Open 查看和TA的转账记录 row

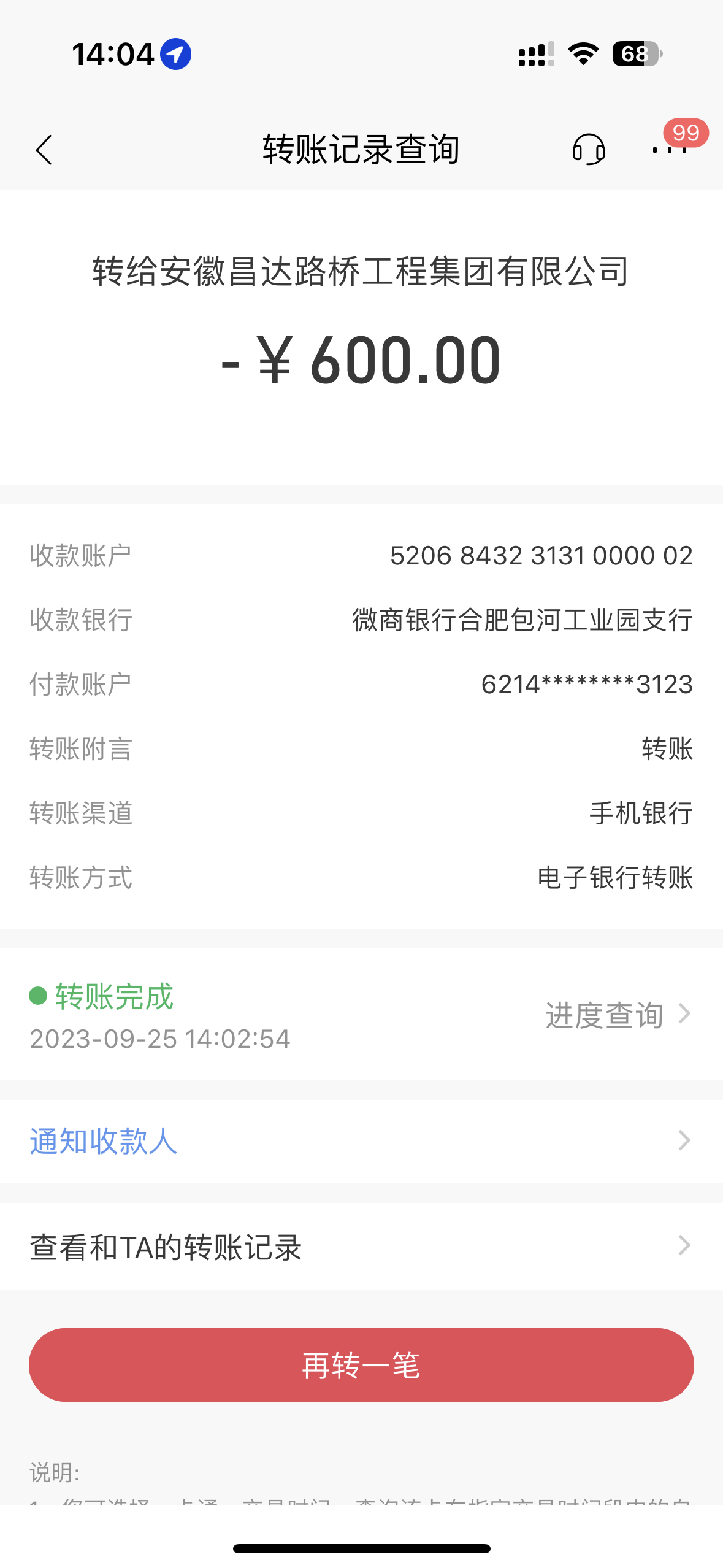point(361,1247)
